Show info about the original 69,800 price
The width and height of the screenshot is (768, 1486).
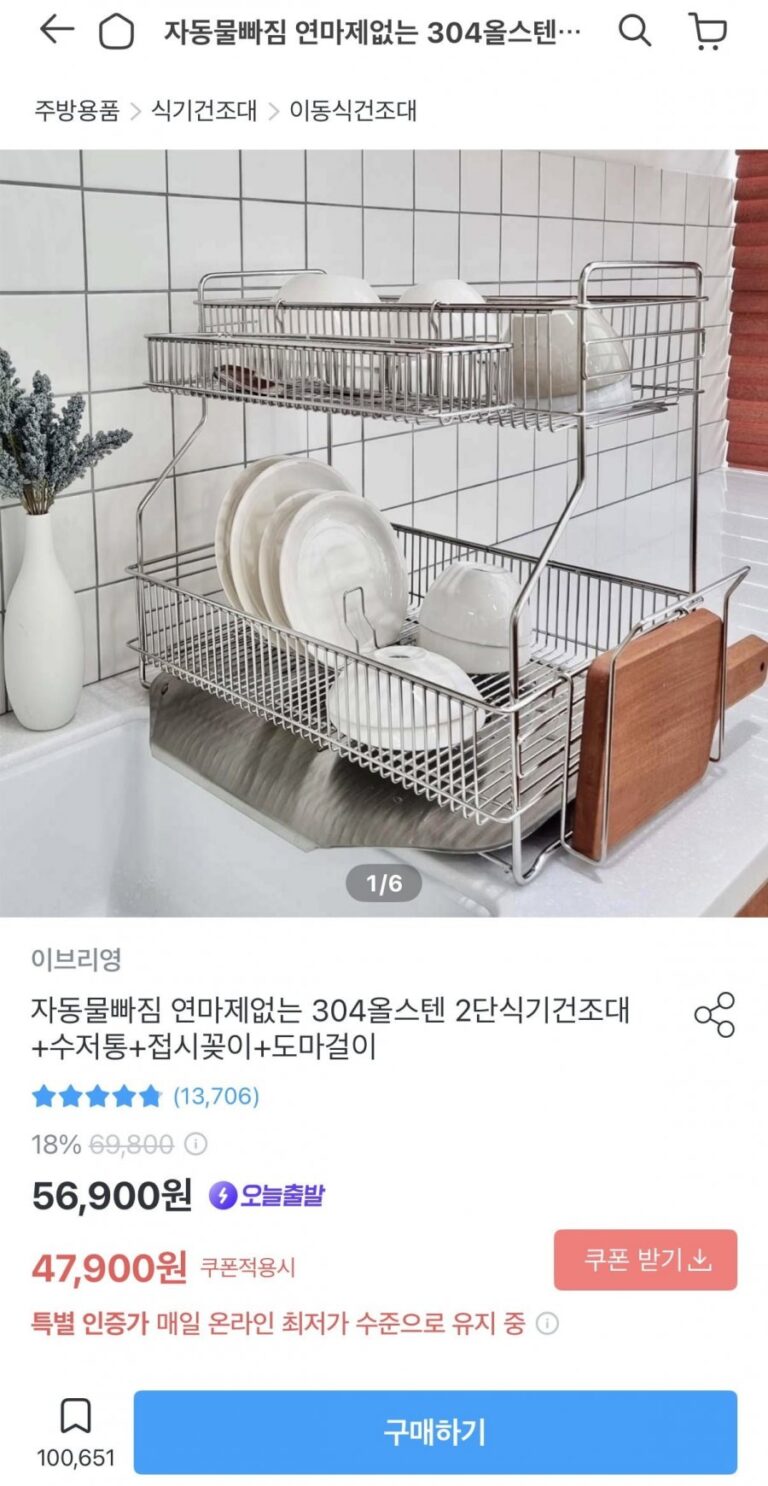(x=196, y=1144)
